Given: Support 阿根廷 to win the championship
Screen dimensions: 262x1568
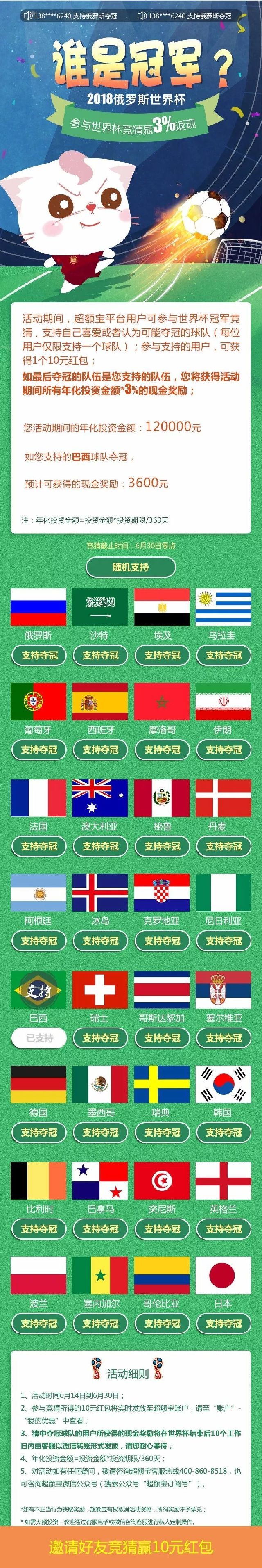Looking at the screenshot, I should [39, 941].
